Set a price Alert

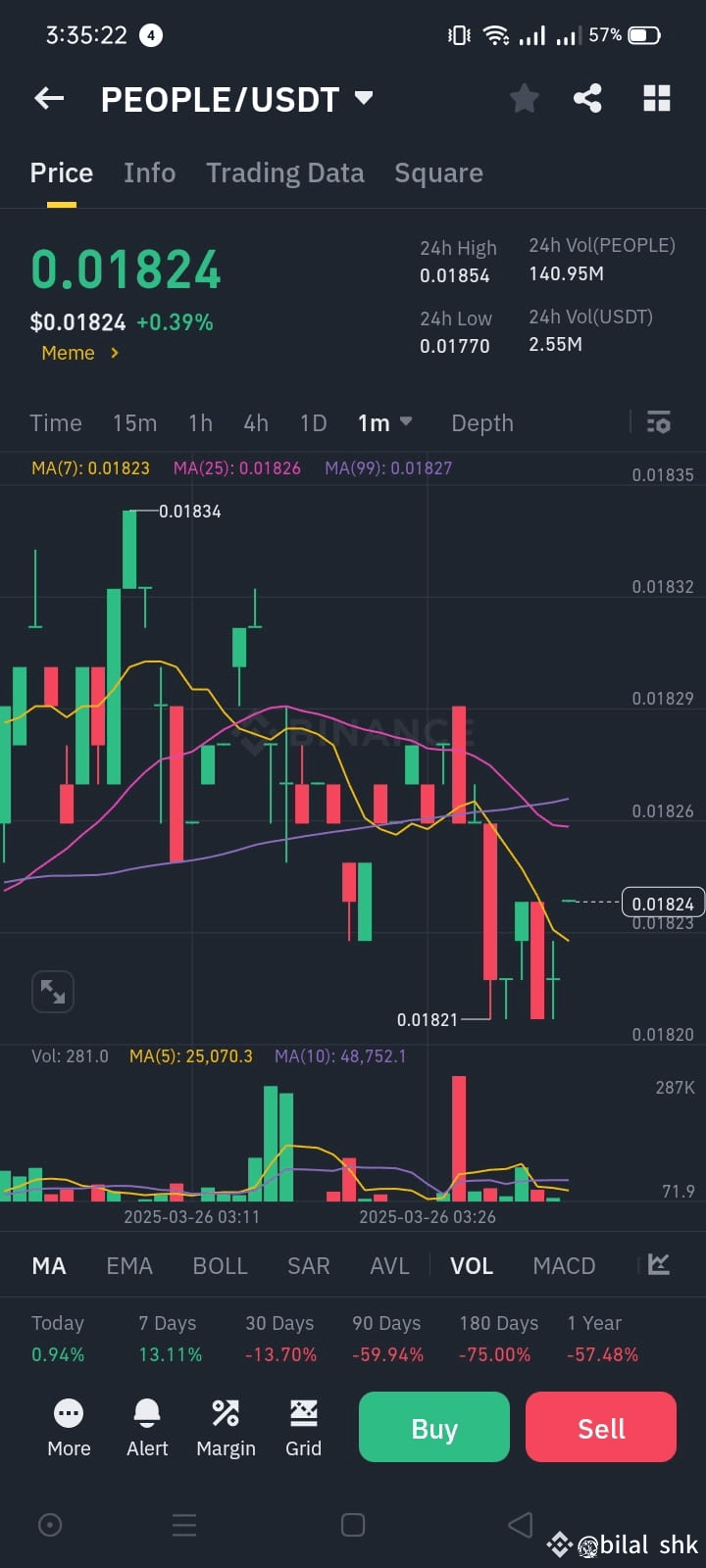coord(146,1427)
